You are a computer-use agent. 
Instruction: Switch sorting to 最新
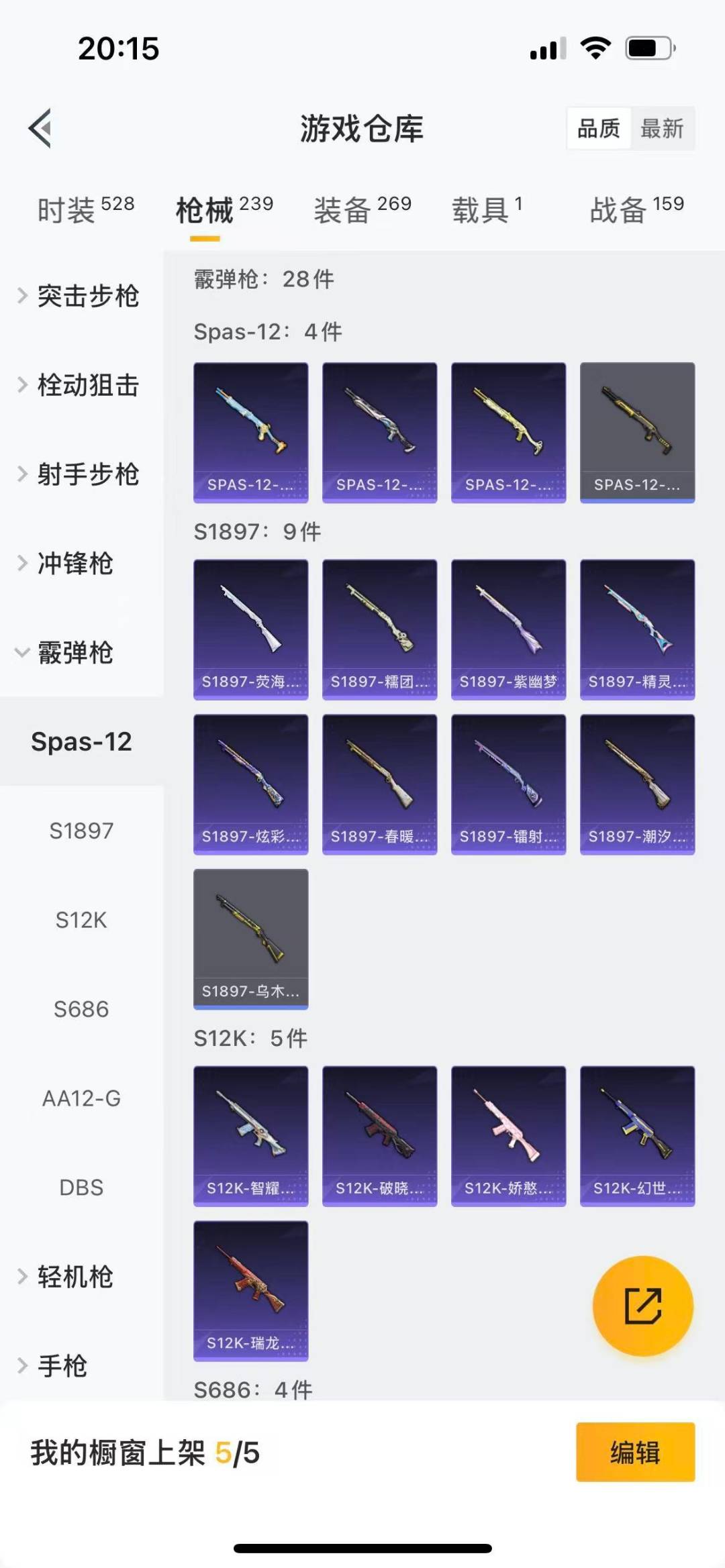(x=662, y=128)
